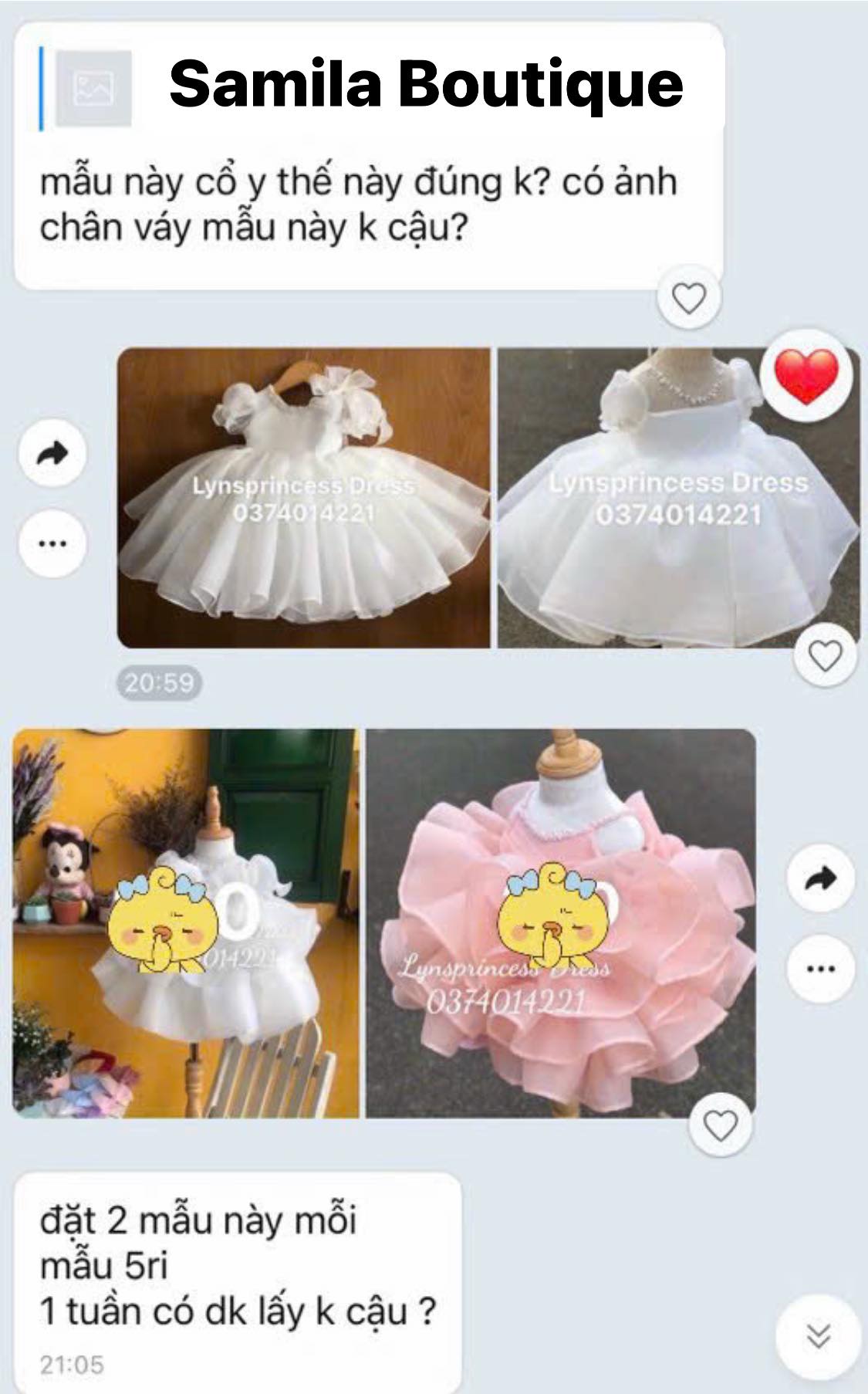Viewport: 868px width, 1394px height.
Task: Open the white dress photo with the pearl necklace
Action: [678, 498]
